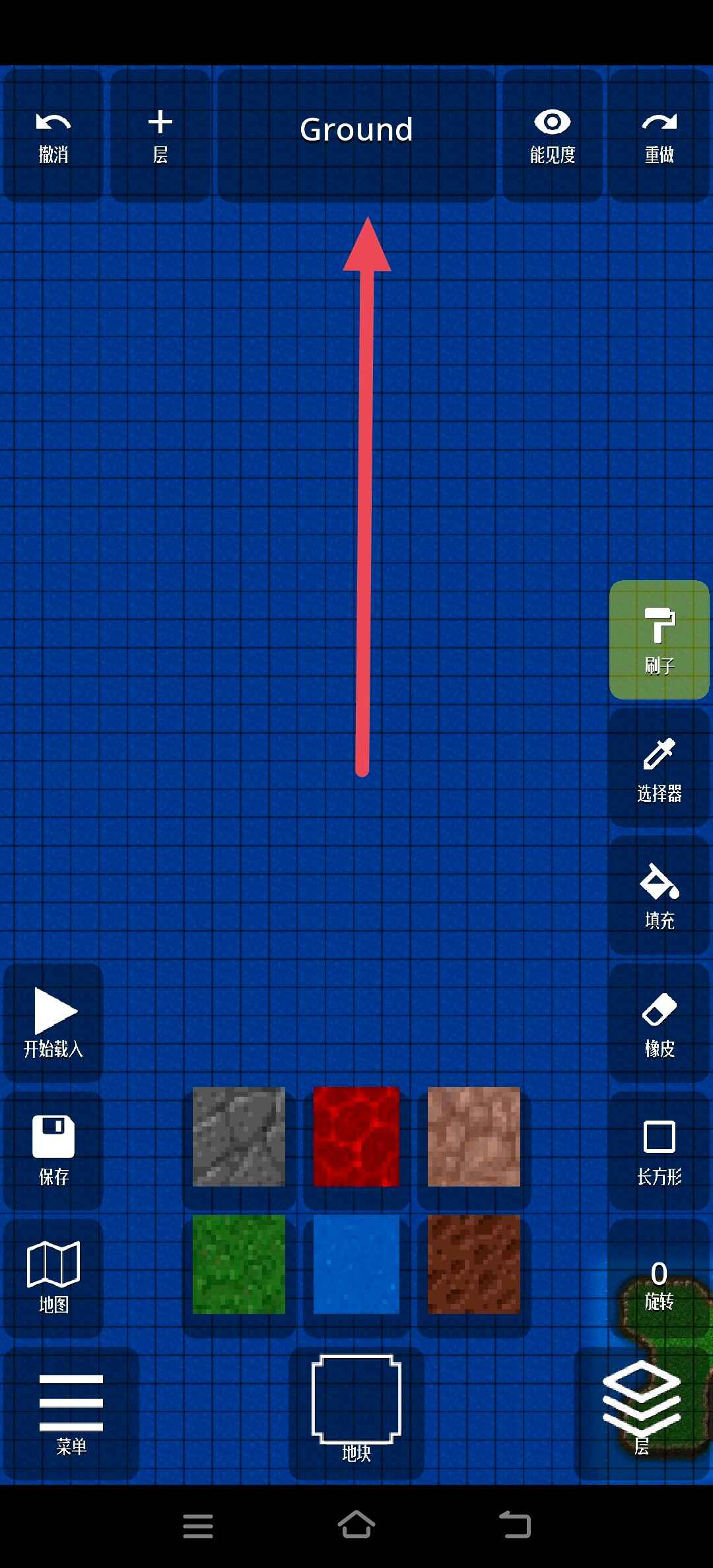Open the 地图 (map) options
The image size is (713, 1568).
point(53,1278)
